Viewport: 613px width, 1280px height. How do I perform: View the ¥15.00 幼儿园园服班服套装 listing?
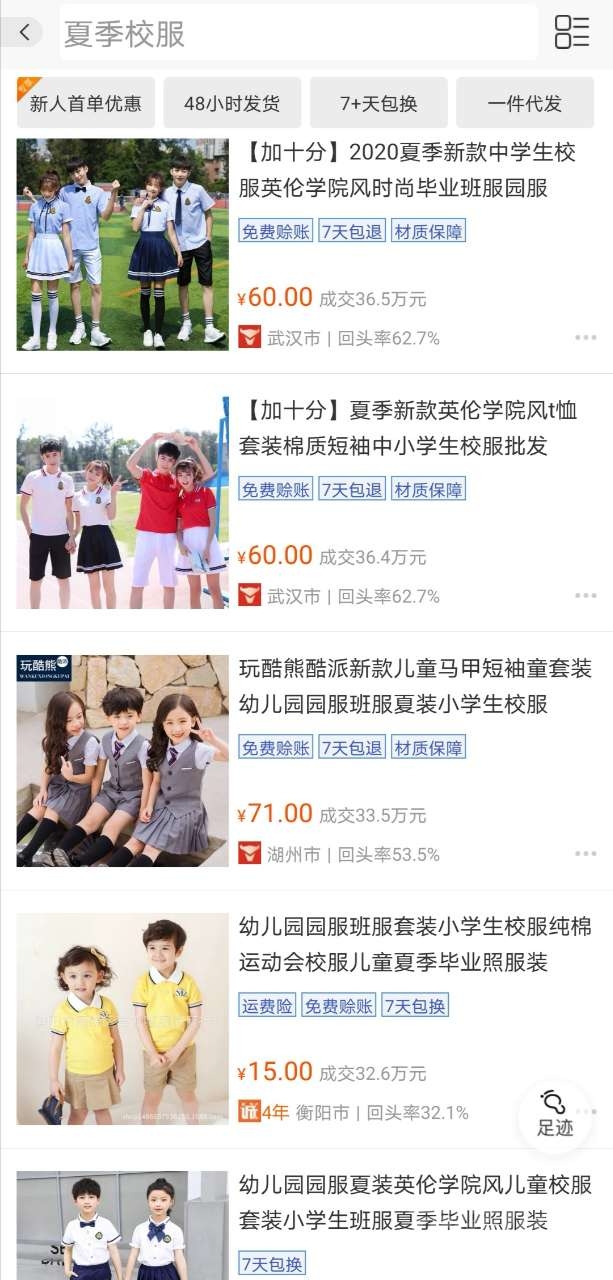click(414, 944)
